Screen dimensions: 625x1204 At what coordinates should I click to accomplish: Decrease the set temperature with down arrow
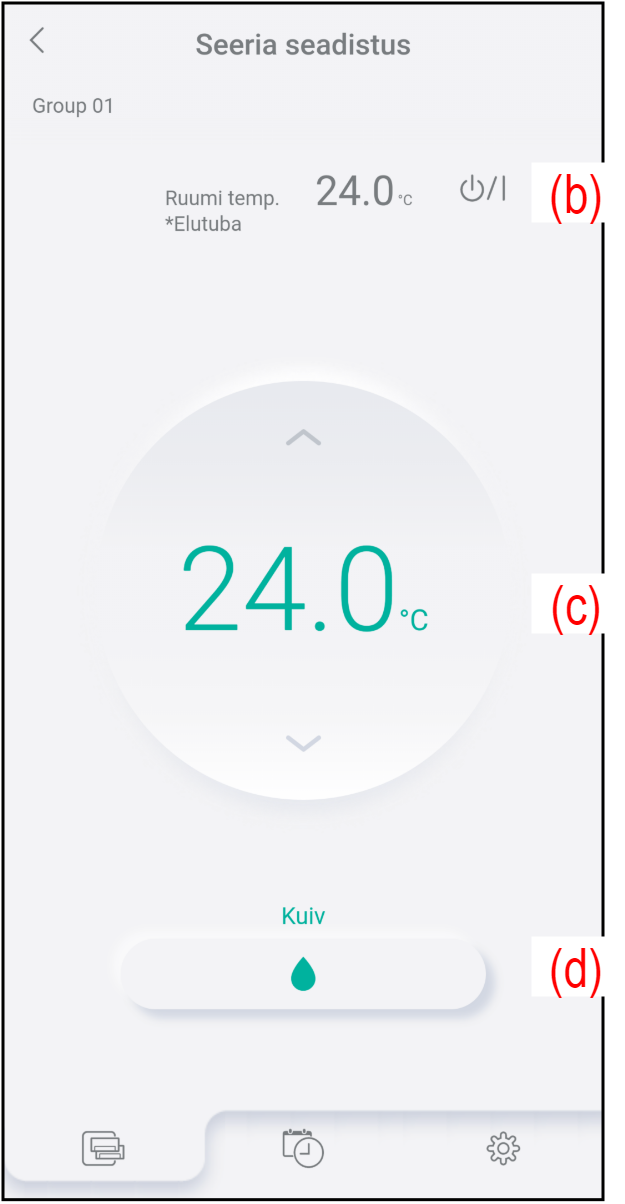tap(303, 742)
